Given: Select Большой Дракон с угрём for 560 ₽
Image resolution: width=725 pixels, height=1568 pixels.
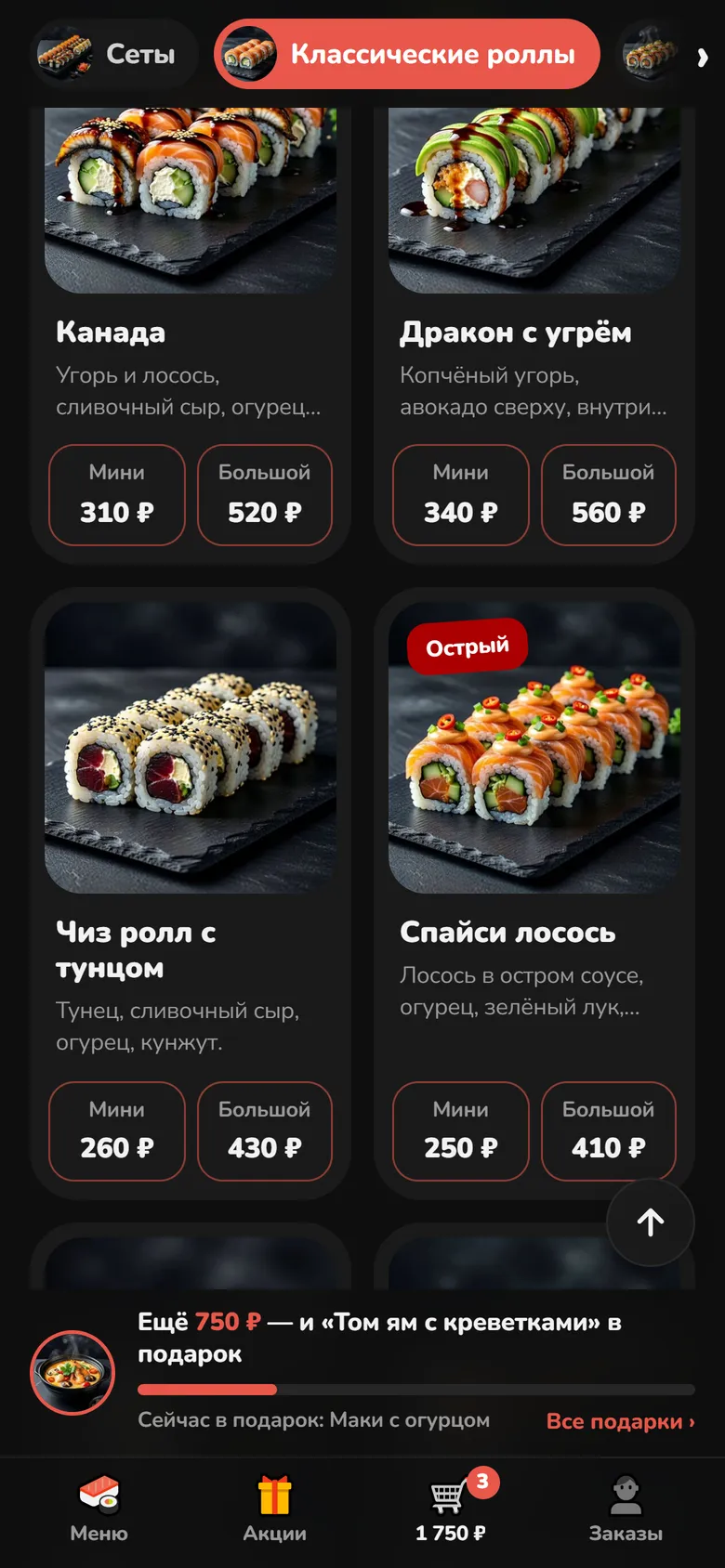Looking at the screenshot, I should pos(609,495).
